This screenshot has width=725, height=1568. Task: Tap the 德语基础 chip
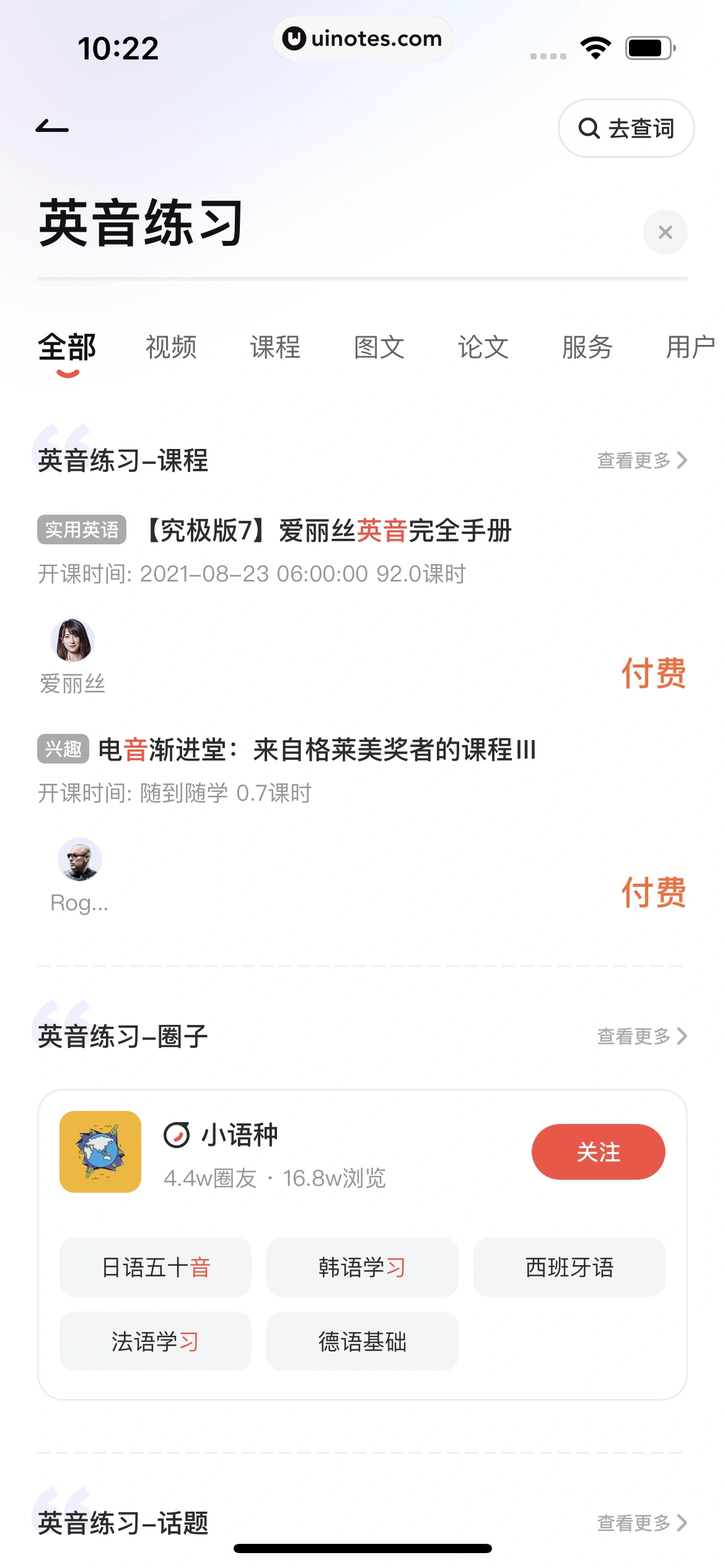pyautogui.click(x=362, y=1341)
